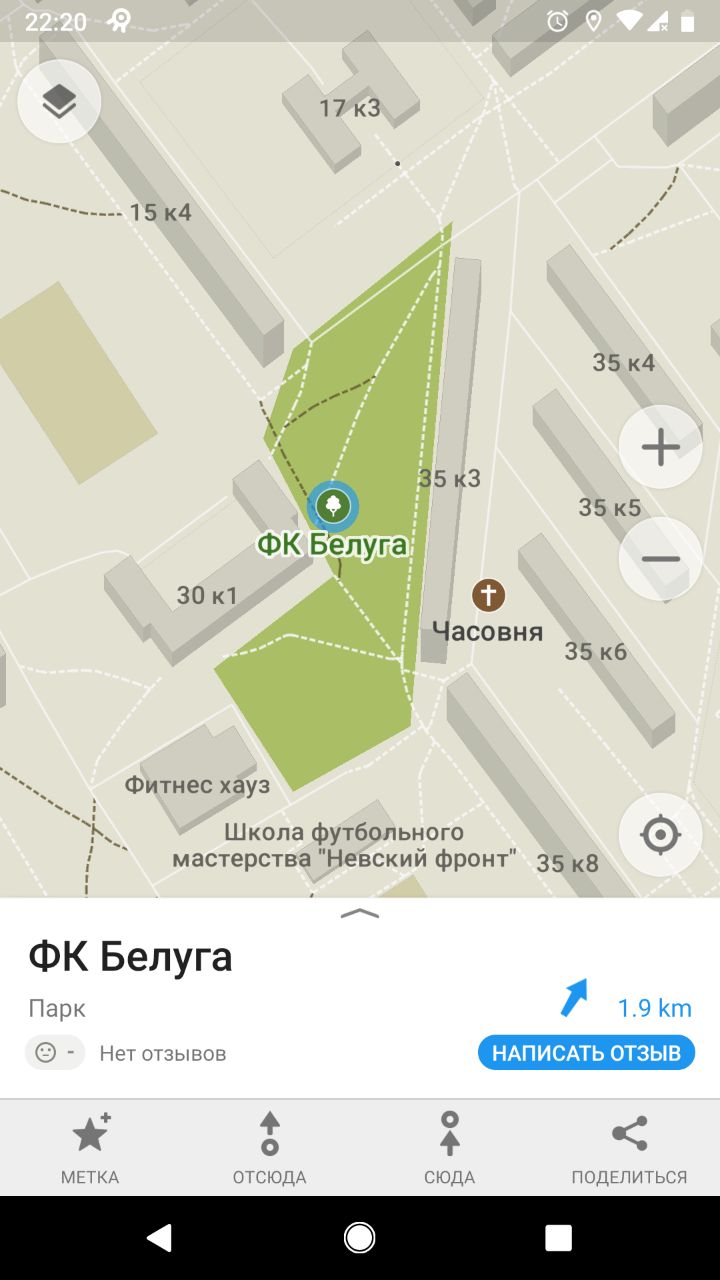
Task: Go to the home screen
Action: click(x=360, y=1238)
